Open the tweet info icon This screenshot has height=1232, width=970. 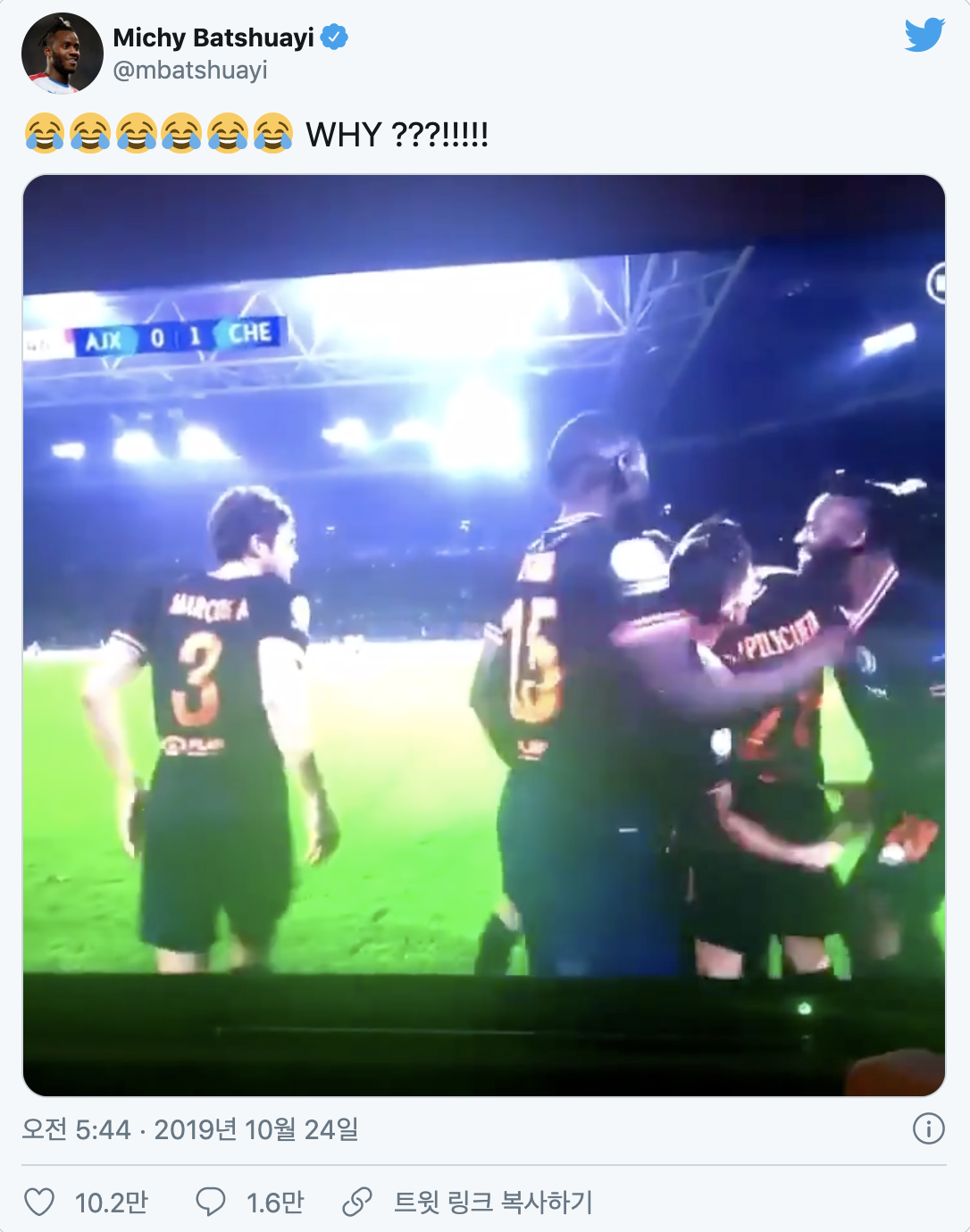928,1128
